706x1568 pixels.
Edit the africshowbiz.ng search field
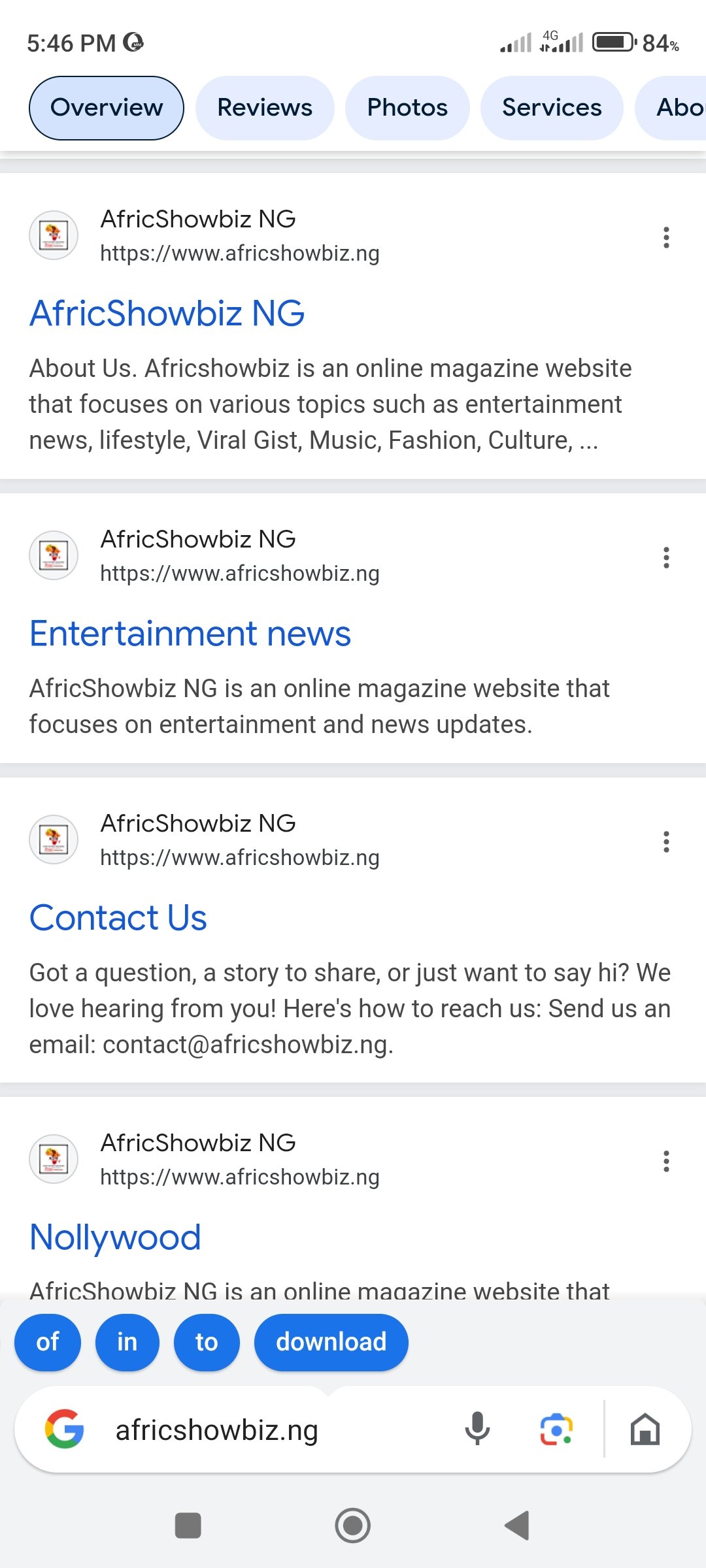(261, 1430)
